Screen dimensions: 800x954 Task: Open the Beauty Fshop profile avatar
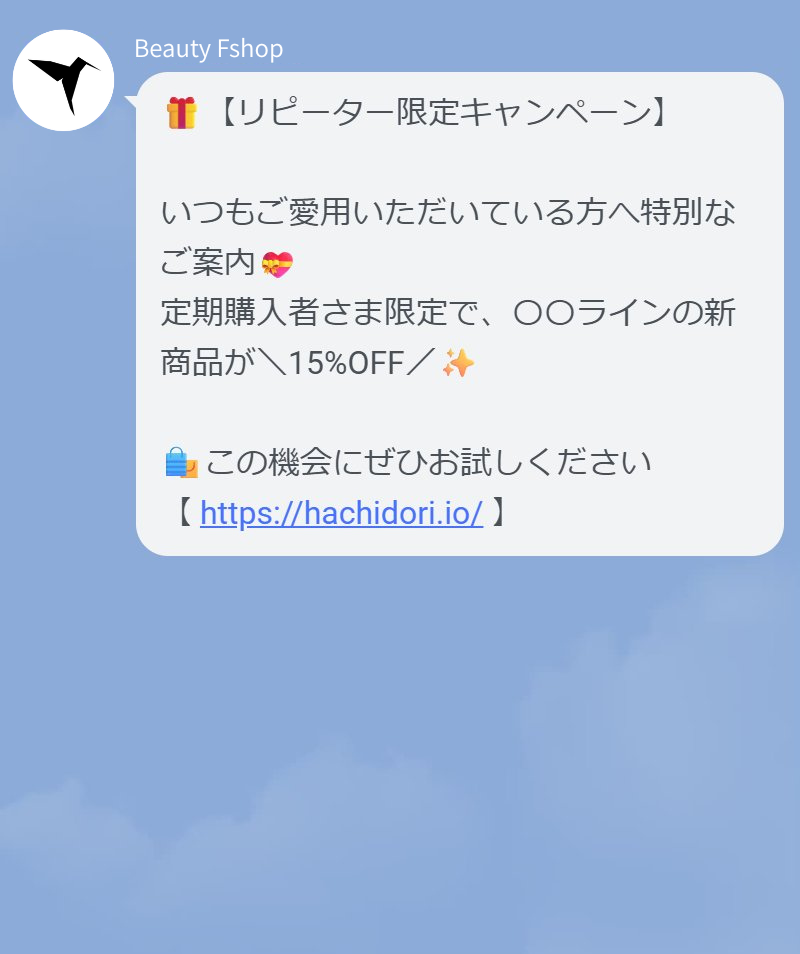pyautogui.click(x=63, y=80)
